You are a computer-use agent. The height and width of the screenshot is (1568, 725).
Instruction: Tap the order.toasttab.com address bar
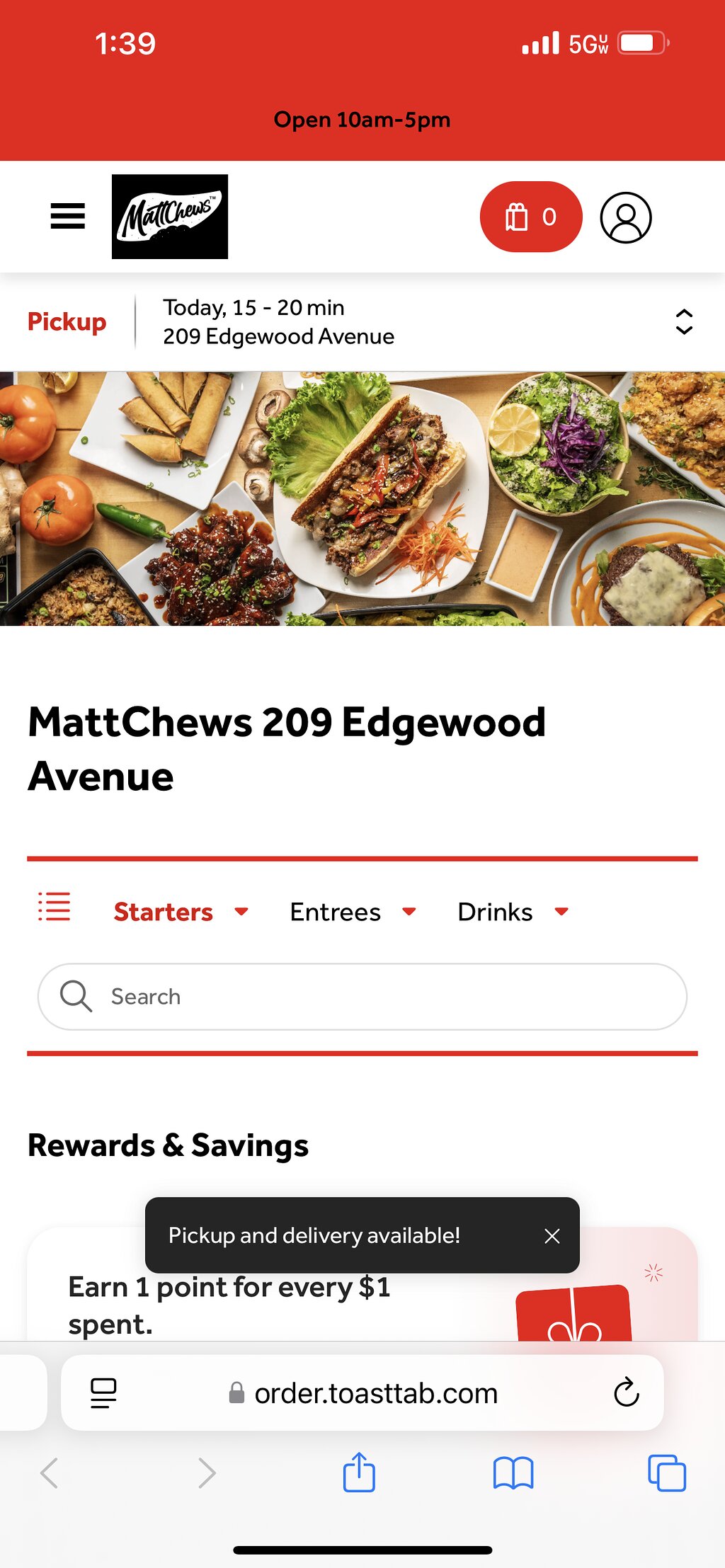(375, 1393)
